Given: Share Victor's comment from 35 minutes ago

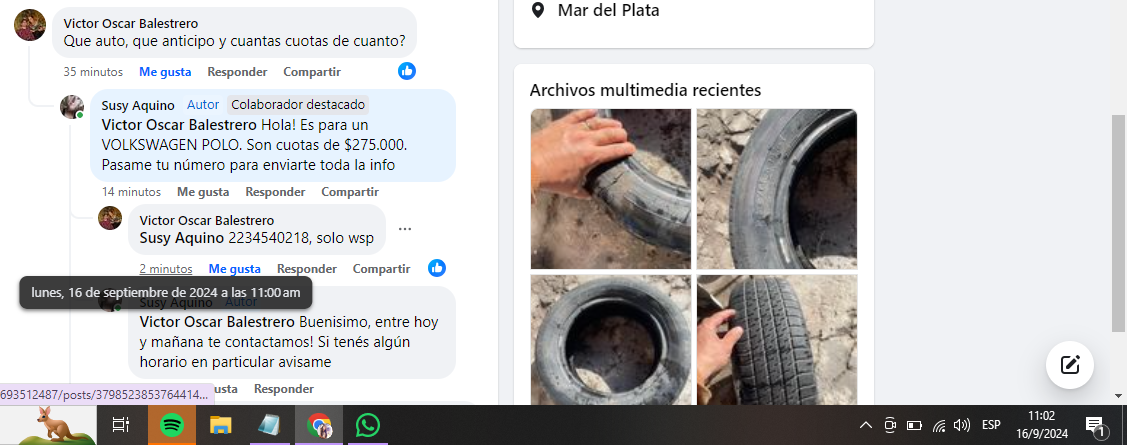Looking at the screenshot, I should [x=312, y=72].
